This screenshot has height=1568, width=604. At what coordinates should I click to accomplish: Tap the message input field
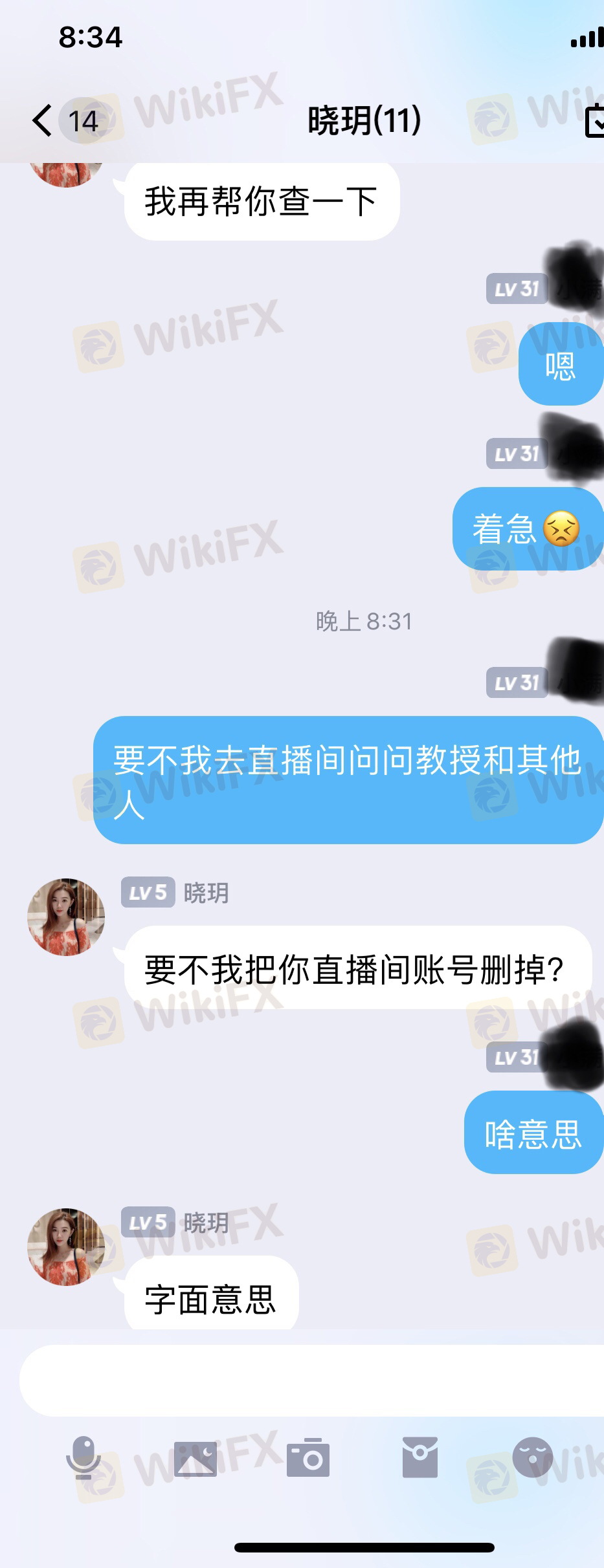tap(311, 1380)
